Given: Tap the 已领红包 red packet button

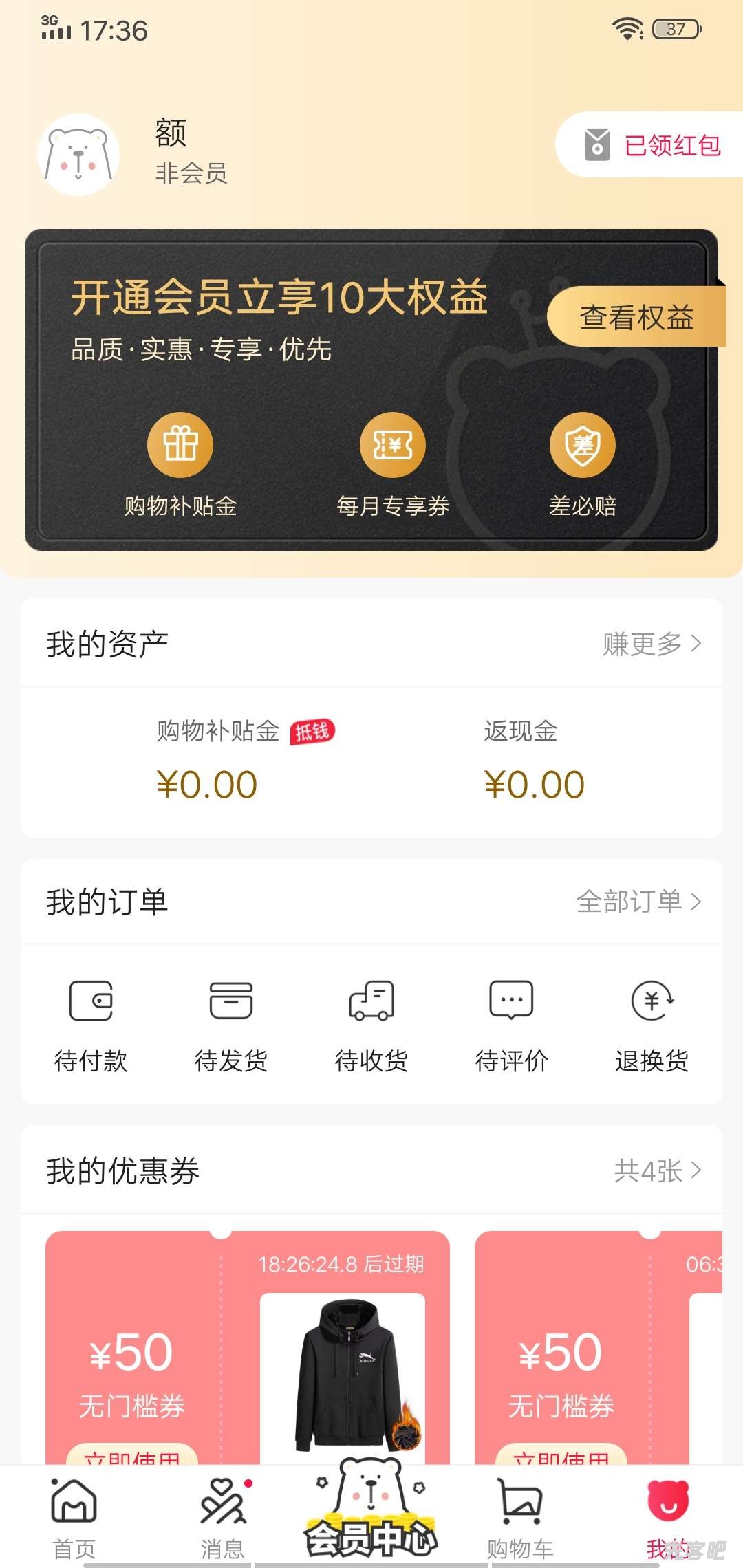Looking at the screenshot, I should pos(655,145).
